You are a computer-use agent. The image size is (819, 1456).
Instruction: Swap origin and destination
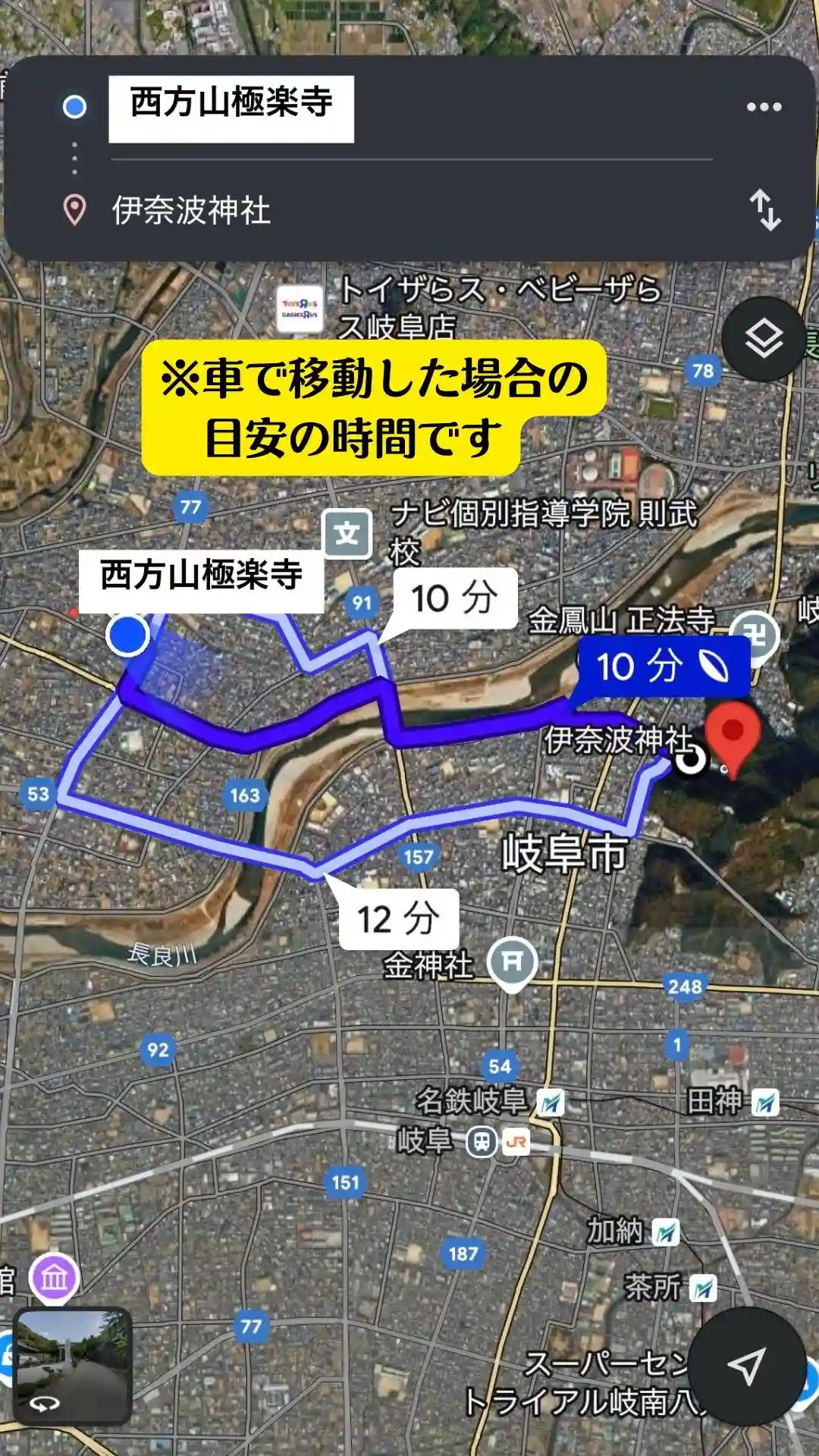765,210
